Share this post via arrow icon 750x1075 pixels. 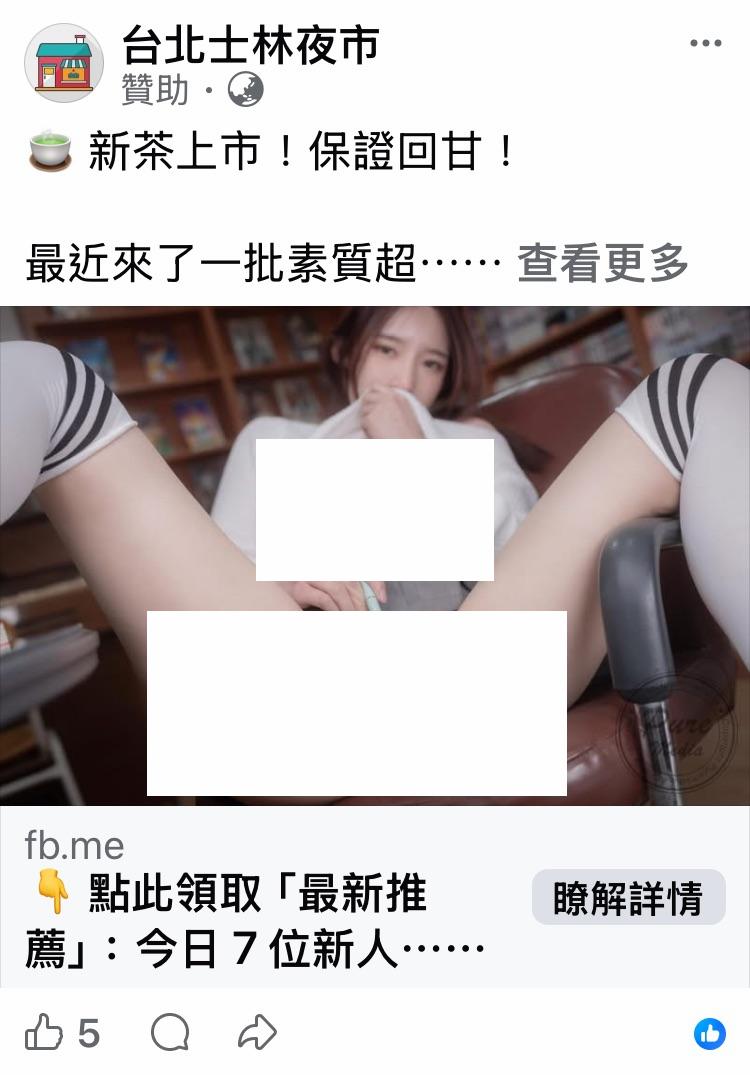pyautogui.click(x=257, y=1032)
